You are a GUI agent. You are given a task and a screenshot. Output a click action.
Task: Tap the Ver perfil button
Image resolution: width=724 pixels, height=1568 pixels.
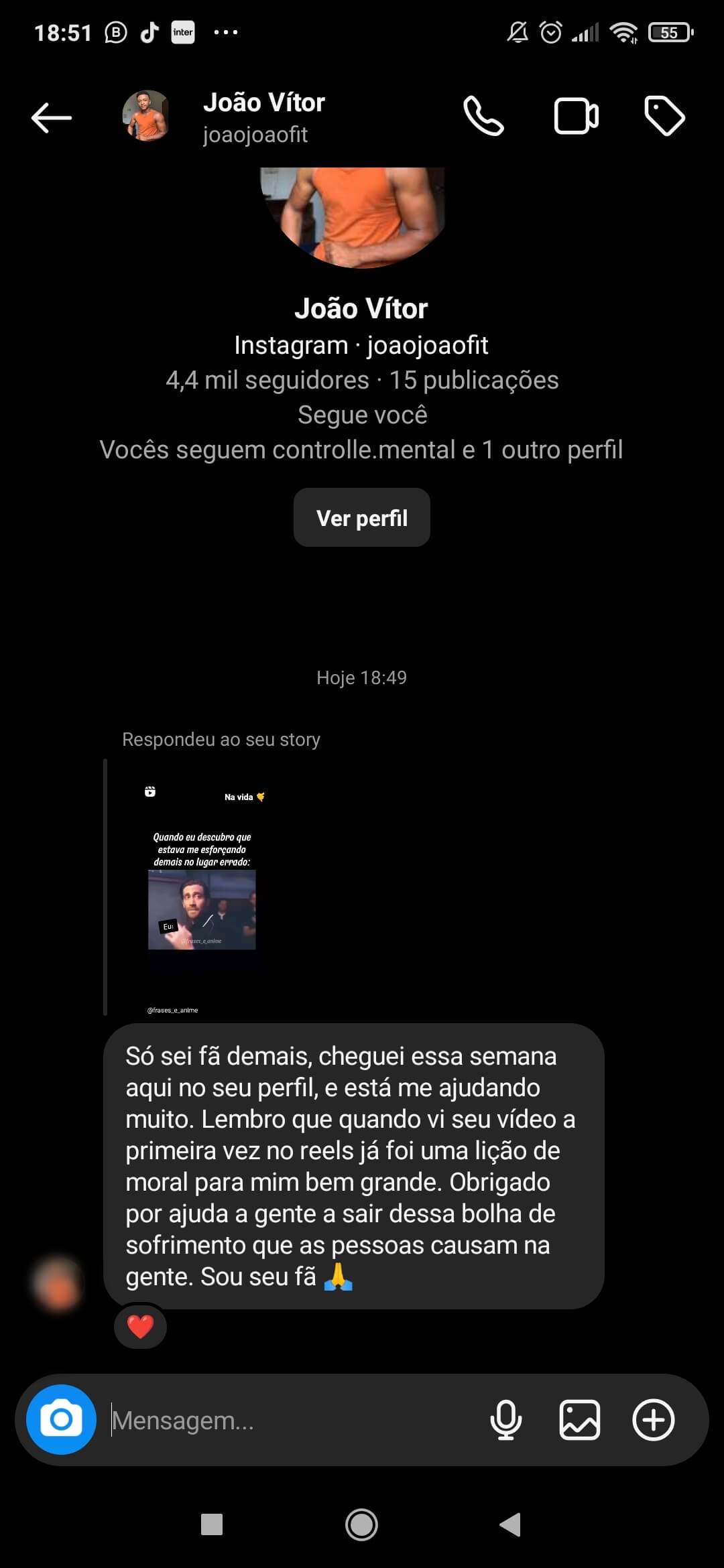[361, 518]
